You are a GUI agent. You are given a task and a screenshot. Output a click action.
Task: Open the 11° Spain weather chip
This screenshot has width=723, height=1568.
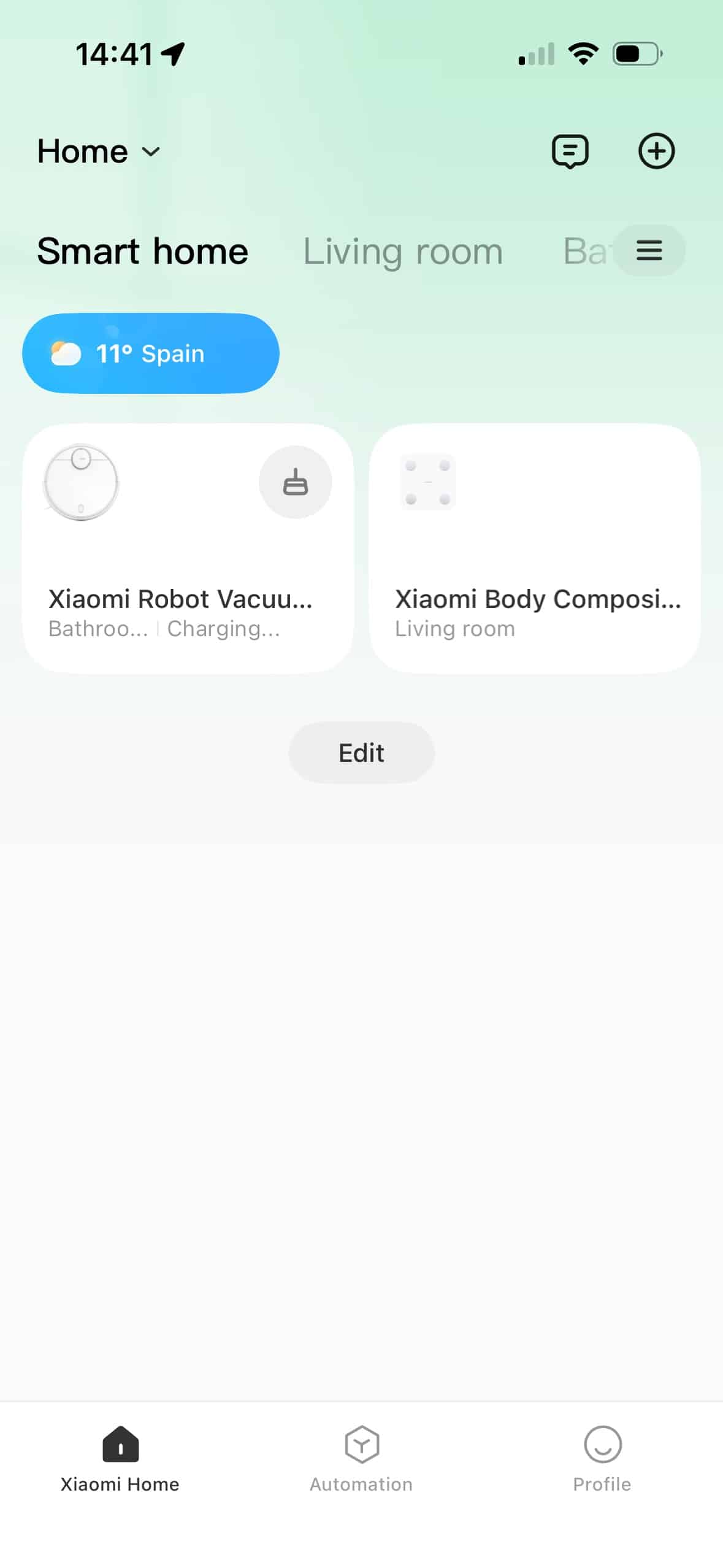point(150,353)
